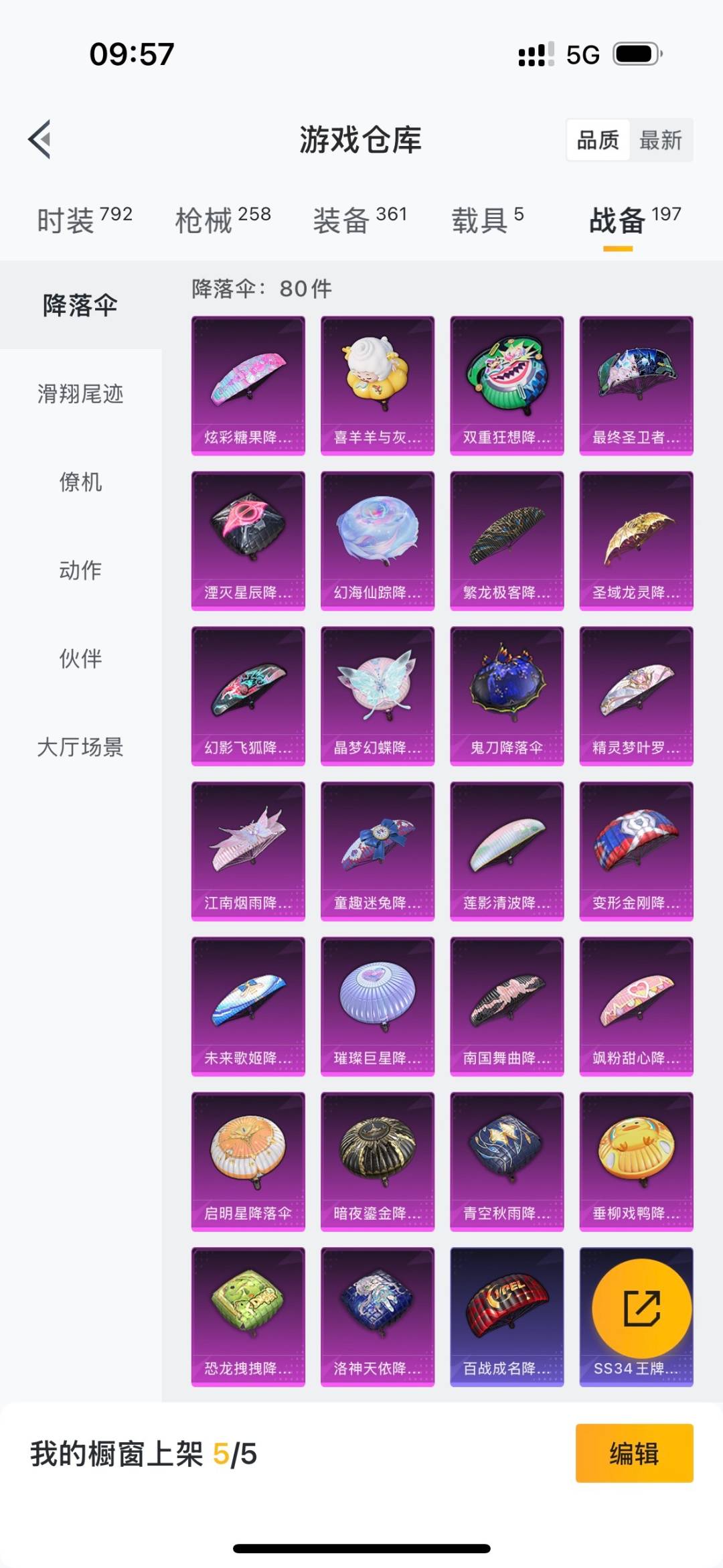The image size is (723, 1568).
Task: Toggle sorting to 品质
Action: [598, 141]
